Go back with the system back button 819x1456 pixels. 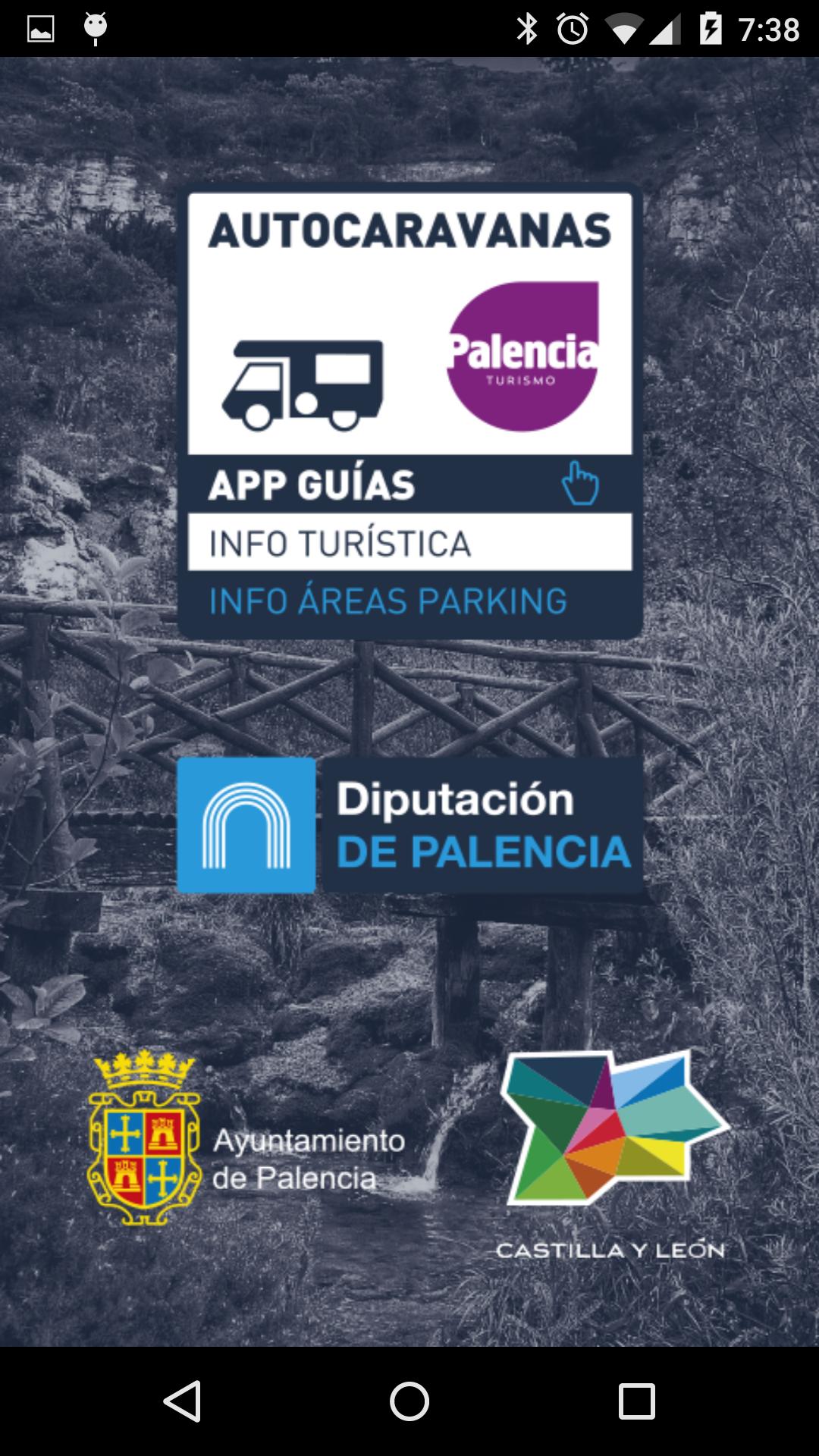pyautogui.click(x=182, y=1401)
